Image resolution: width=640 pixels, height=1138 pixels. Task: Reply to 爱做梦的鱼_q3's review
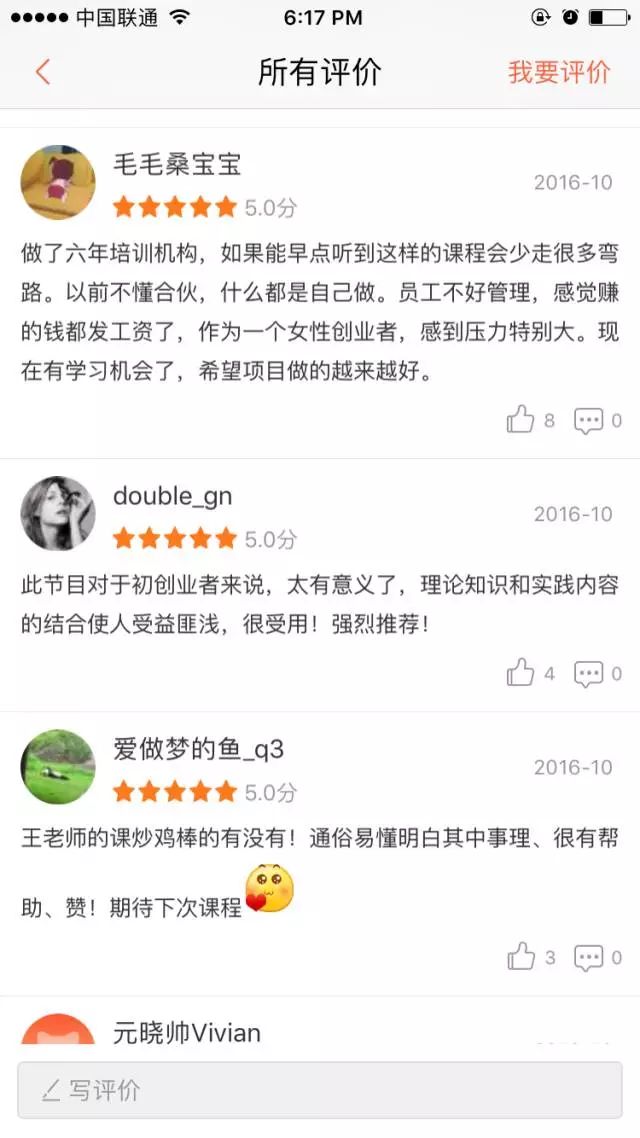pos(588,957)
